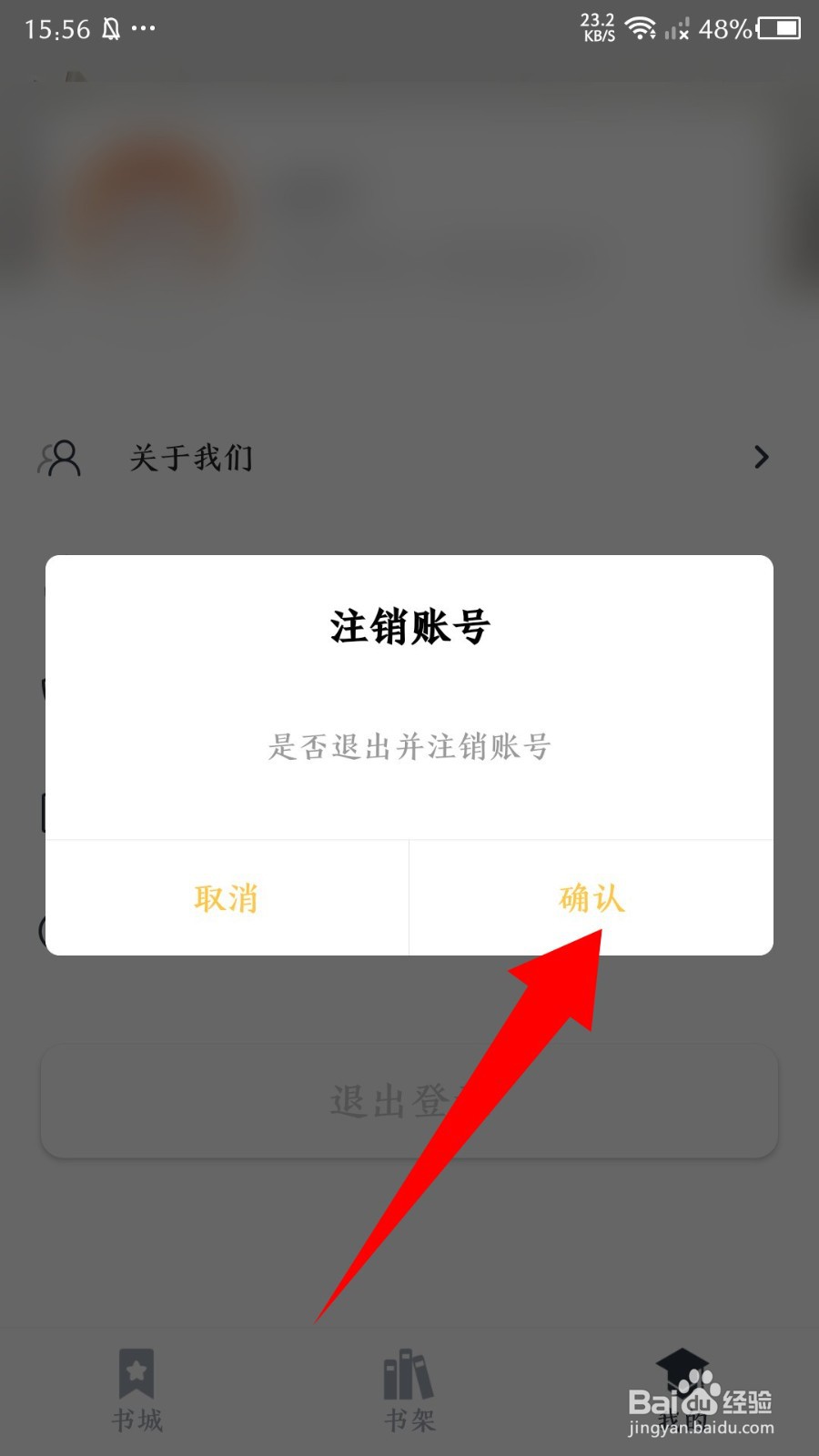Tap the battery icon showing 48%
819x1456 pixels.
click(x=779, y=29)
